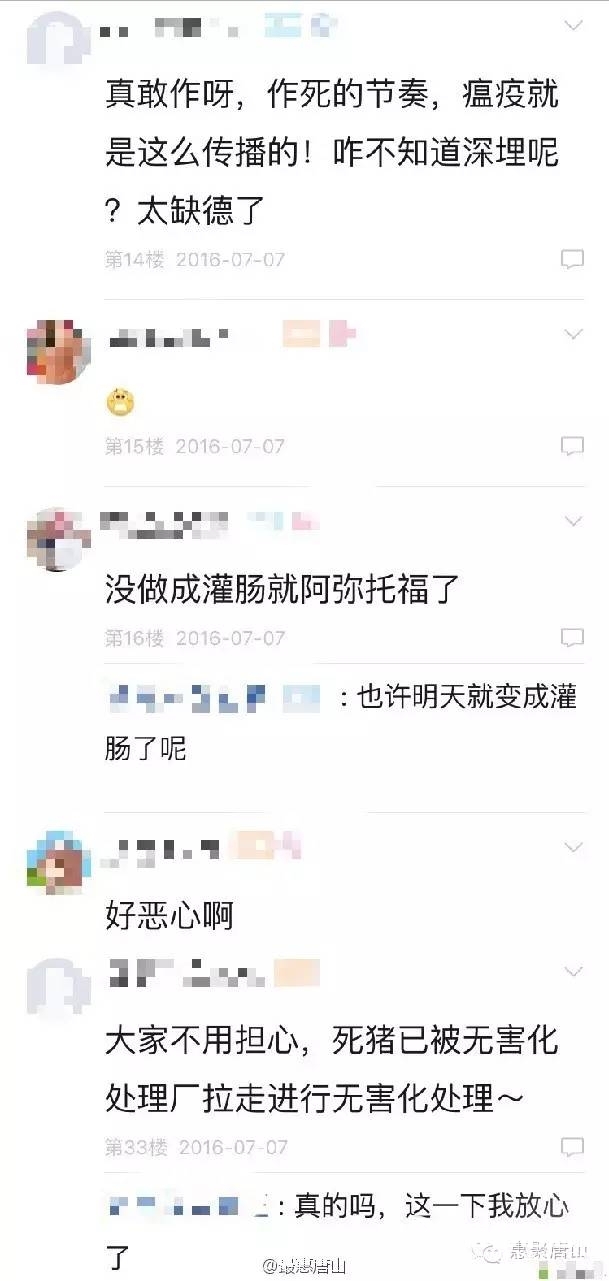Screen dimensions: 609x1281
Task: Tap the reply icon on 第33楼
Action: tap(572, 1146)
